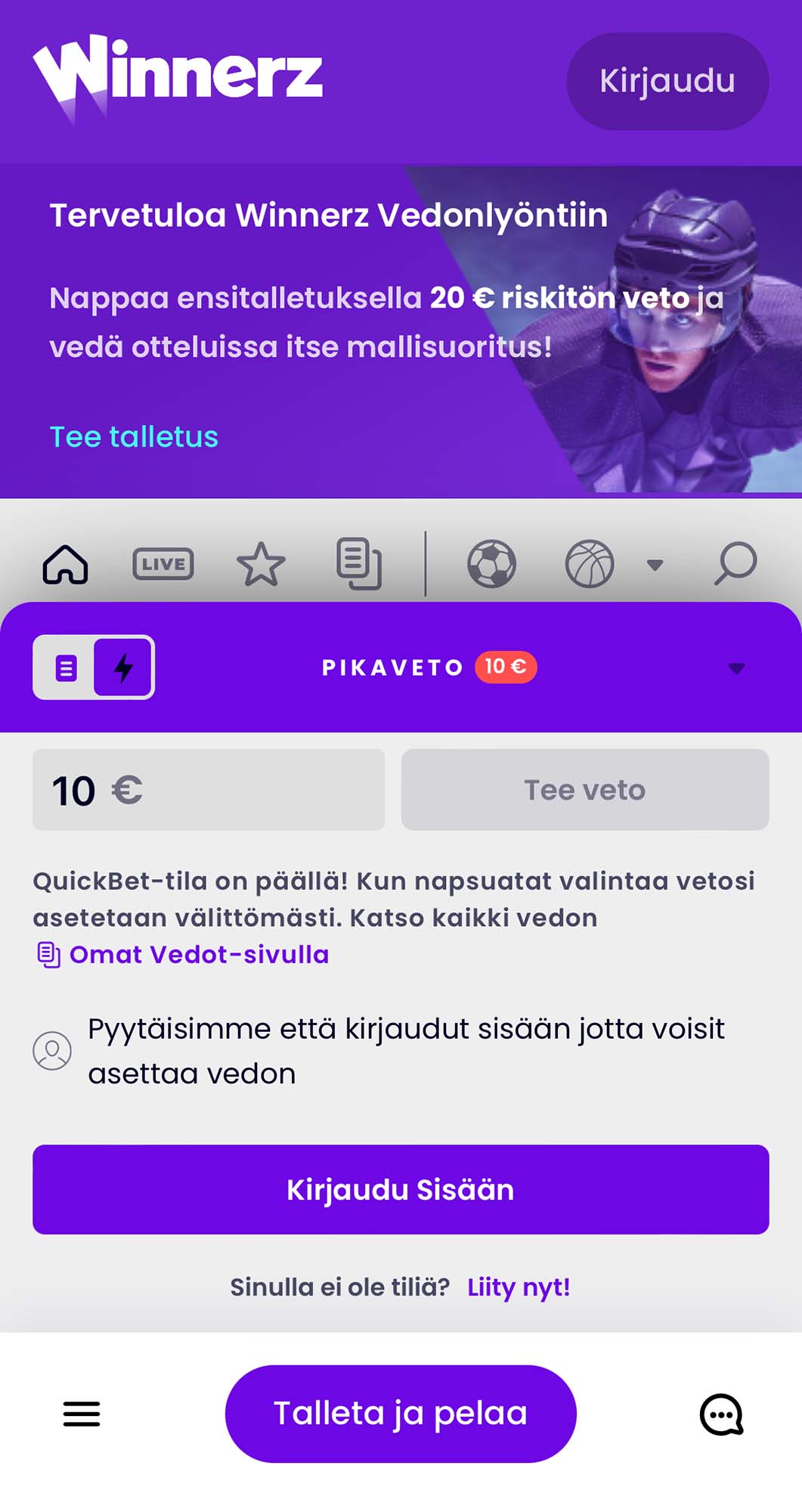
Task: Tap the Tee veto button
Action: [585, 790]
